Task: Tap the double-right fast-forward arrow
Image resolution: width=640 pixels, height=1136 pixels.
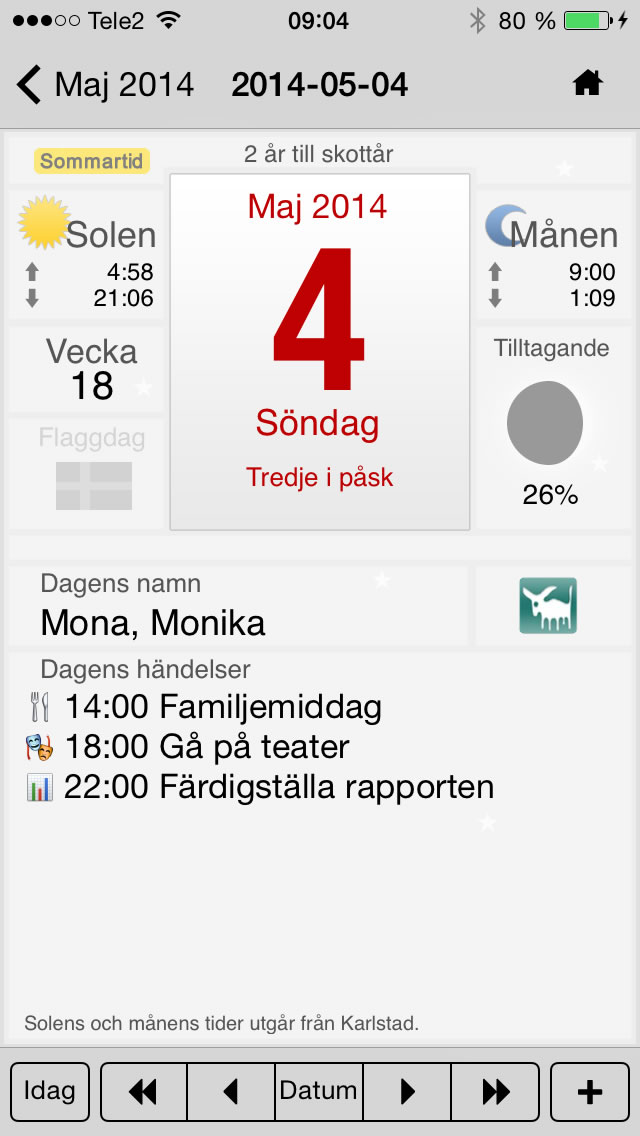Action: (495, 1091)
